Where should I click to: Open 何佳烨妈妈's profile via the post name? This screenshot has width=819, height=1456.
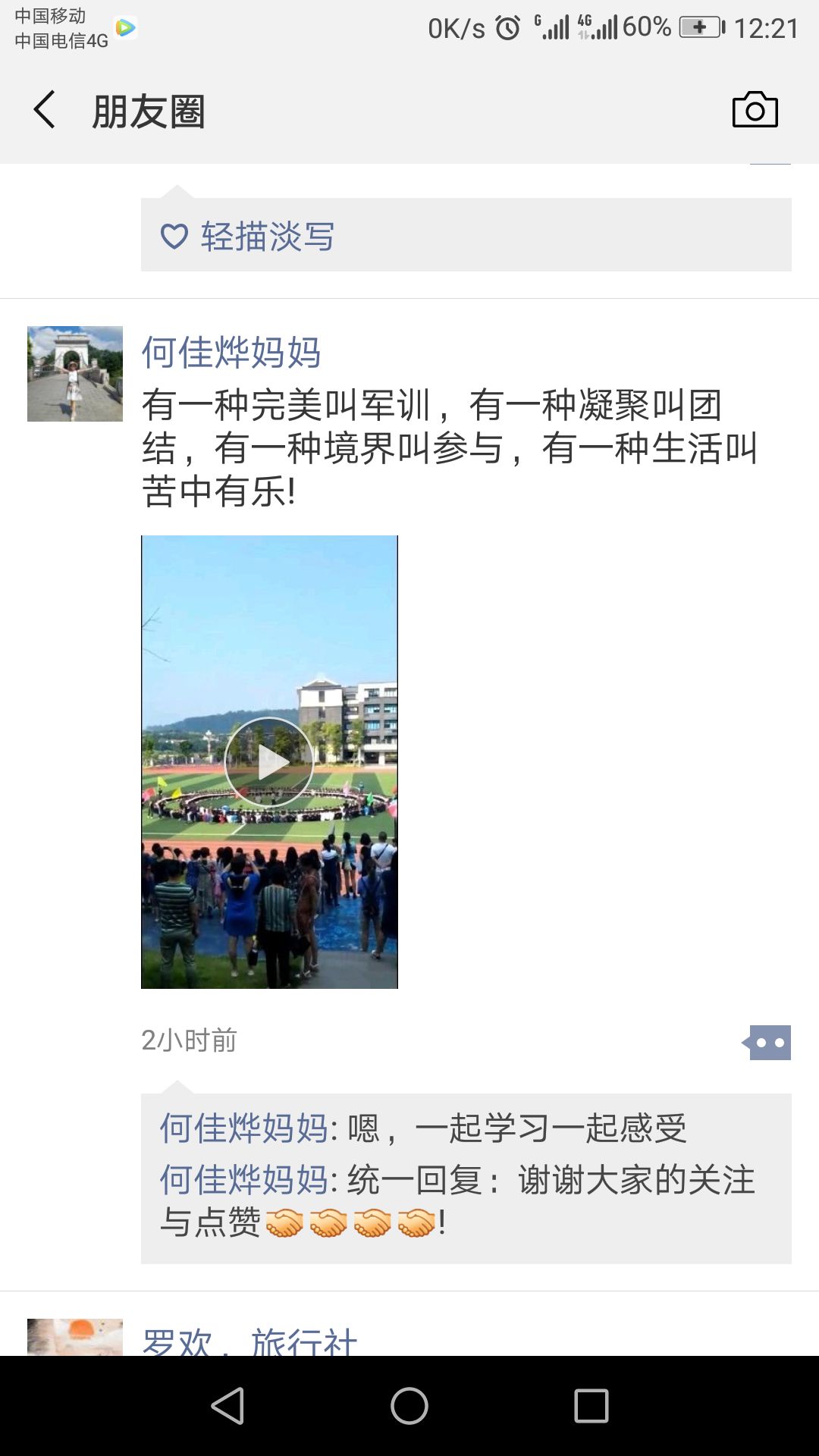[x=231, y=353]
